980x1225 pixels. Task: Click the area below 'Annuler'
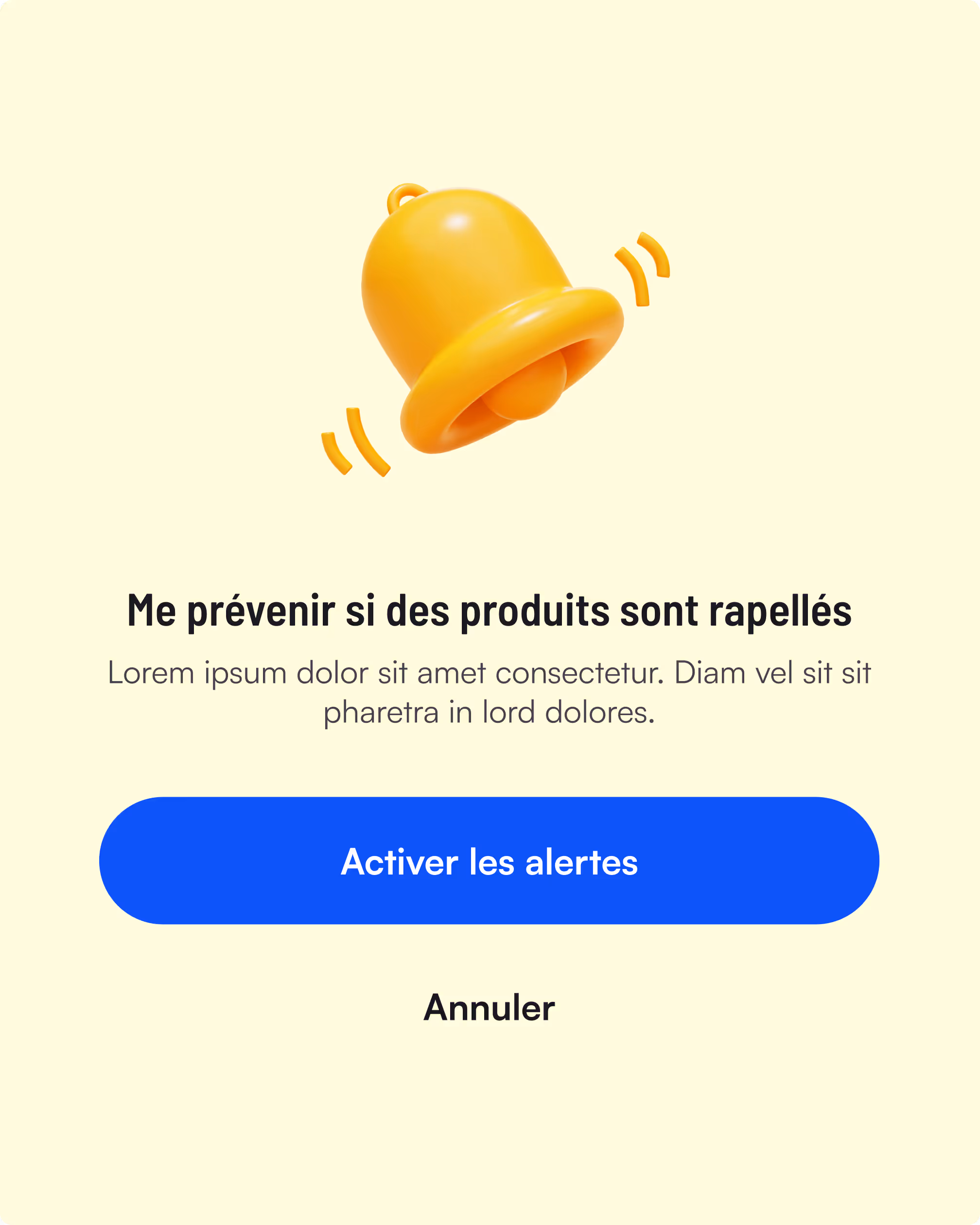tap(490, 1108)
